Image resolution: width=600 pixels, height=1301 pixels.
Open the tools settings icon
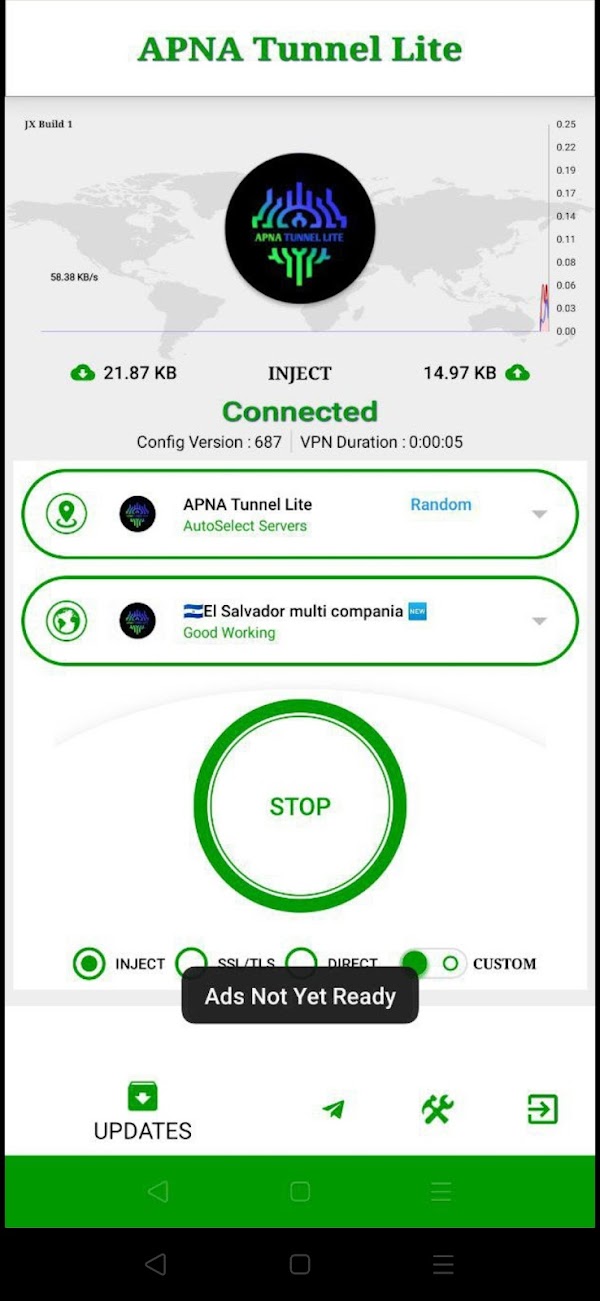pos(437,1109)
